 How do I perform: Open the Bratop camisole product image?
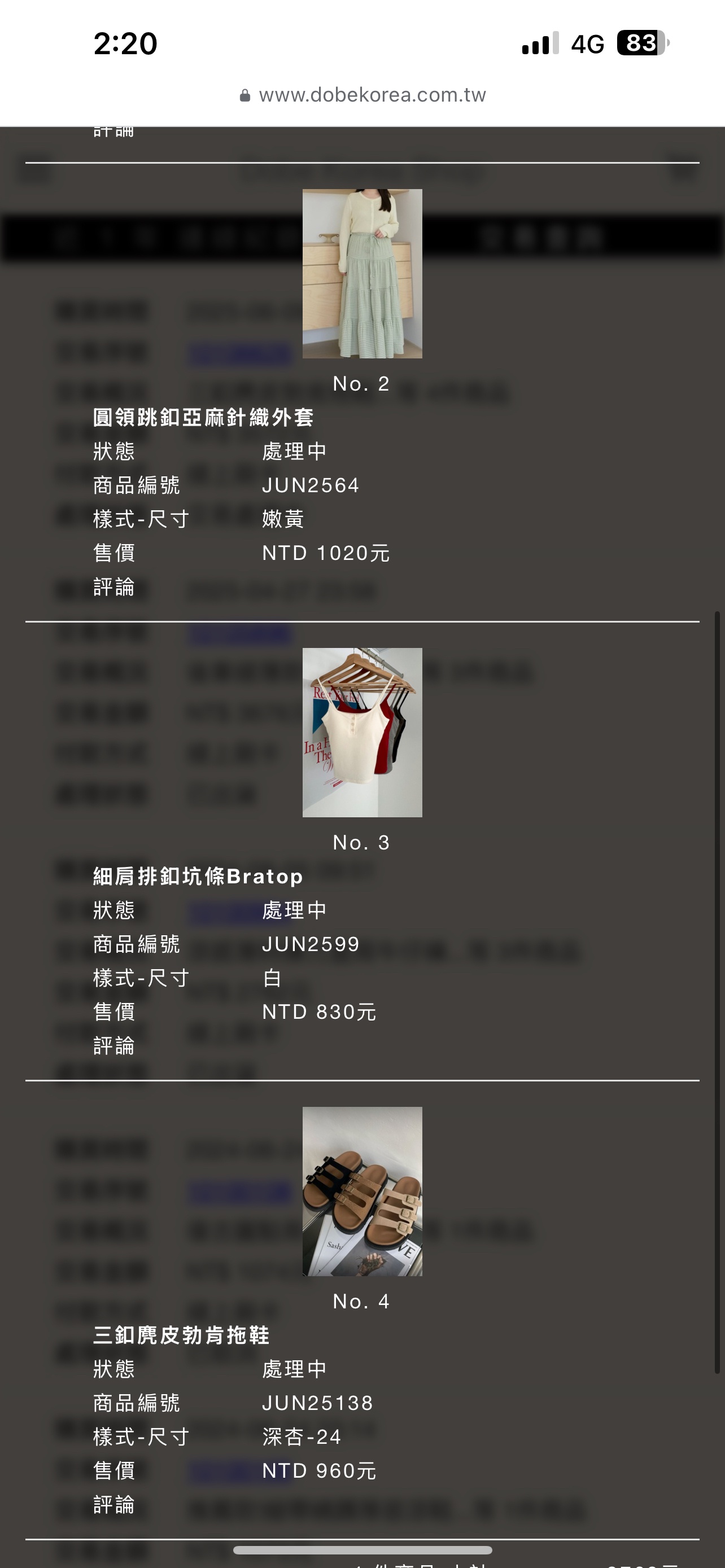coord(362,732)
